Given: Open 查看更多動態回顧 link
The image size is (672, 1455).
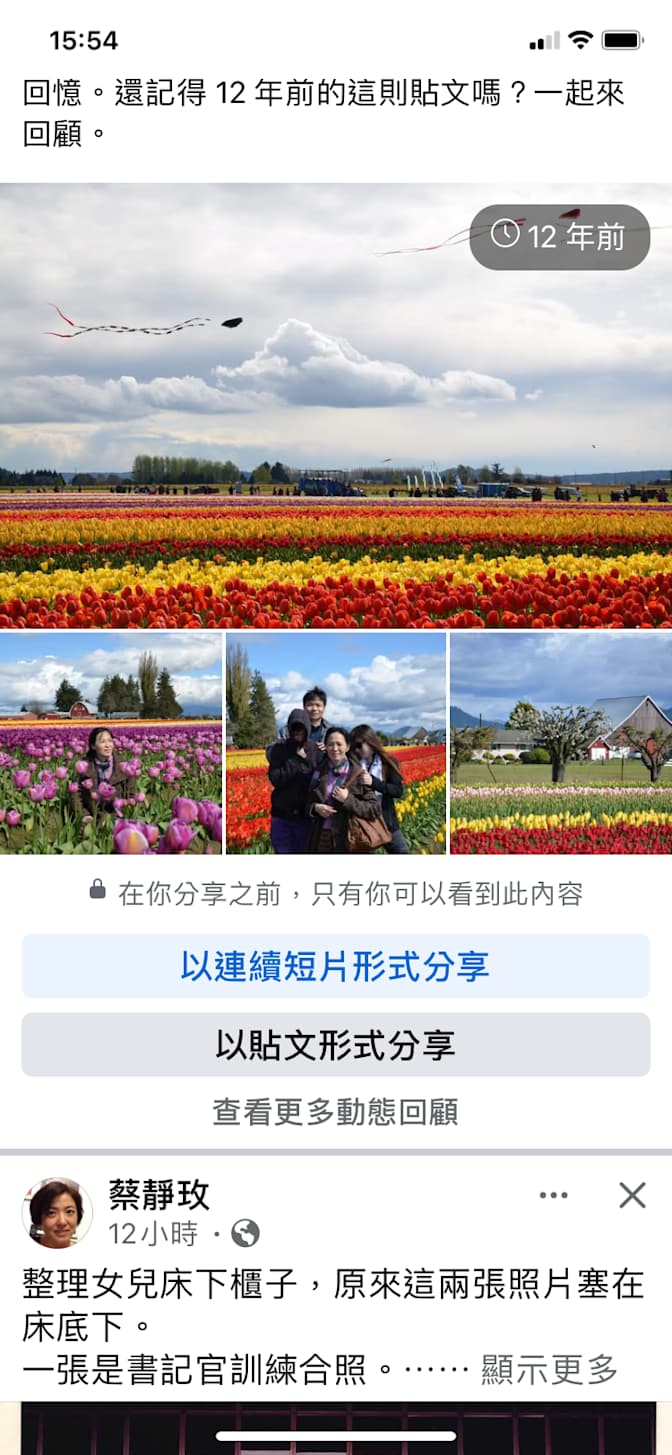Looking at the screenshot, I should click(x=336, y=1112).
